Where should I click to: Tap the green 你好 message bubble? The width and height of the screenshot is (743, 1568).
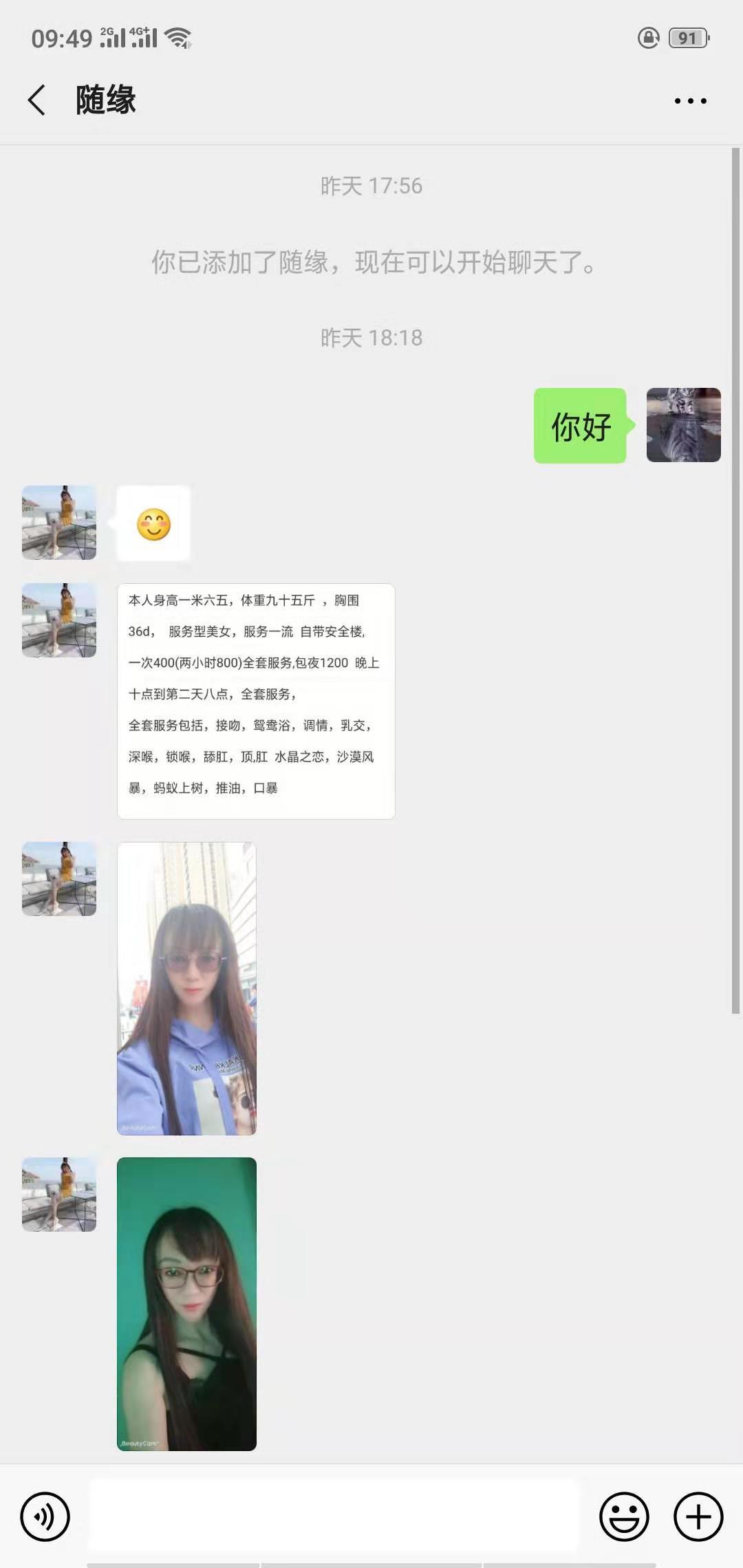580,426
